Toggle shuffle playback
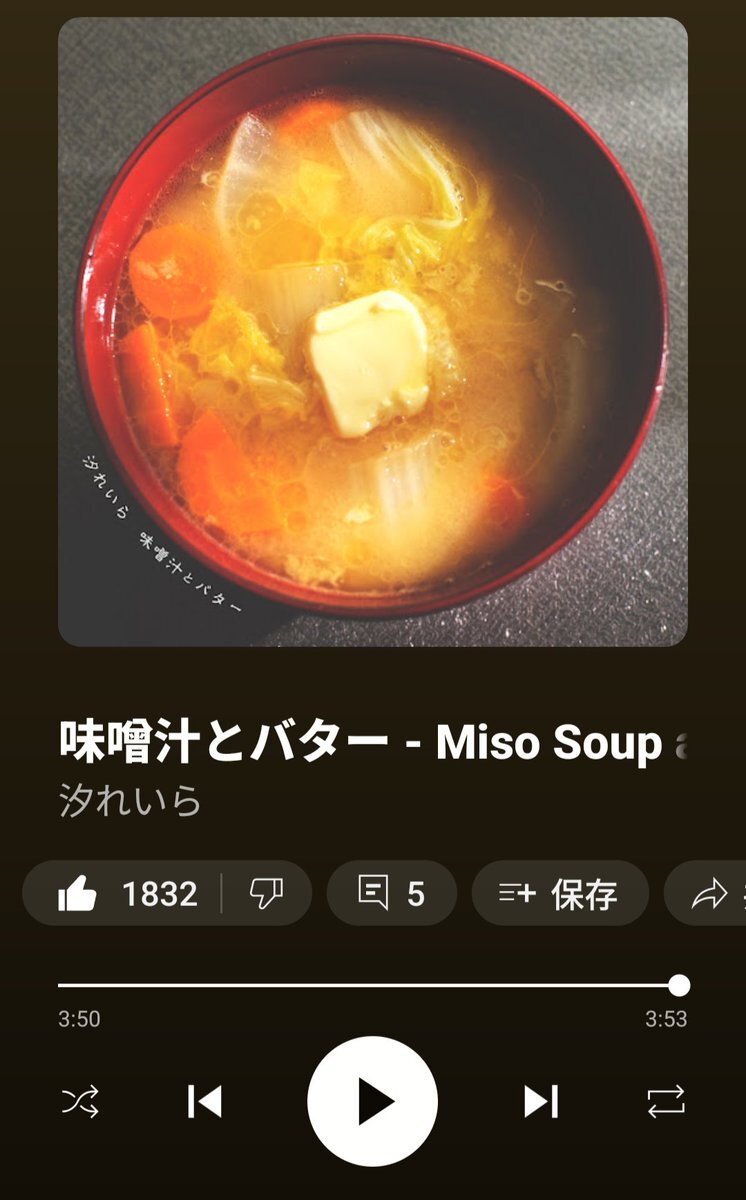 (x=80, y=1102)
